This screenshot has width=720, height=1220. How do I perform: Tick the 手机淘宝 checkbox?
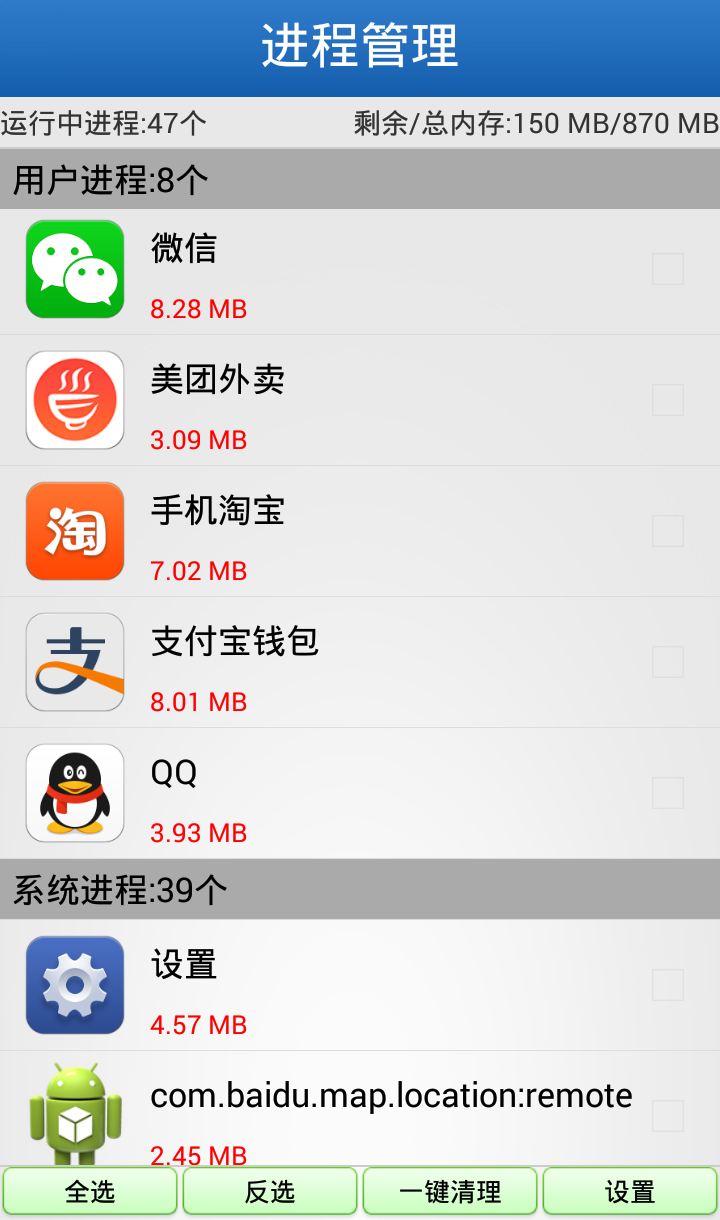point(668,531)
